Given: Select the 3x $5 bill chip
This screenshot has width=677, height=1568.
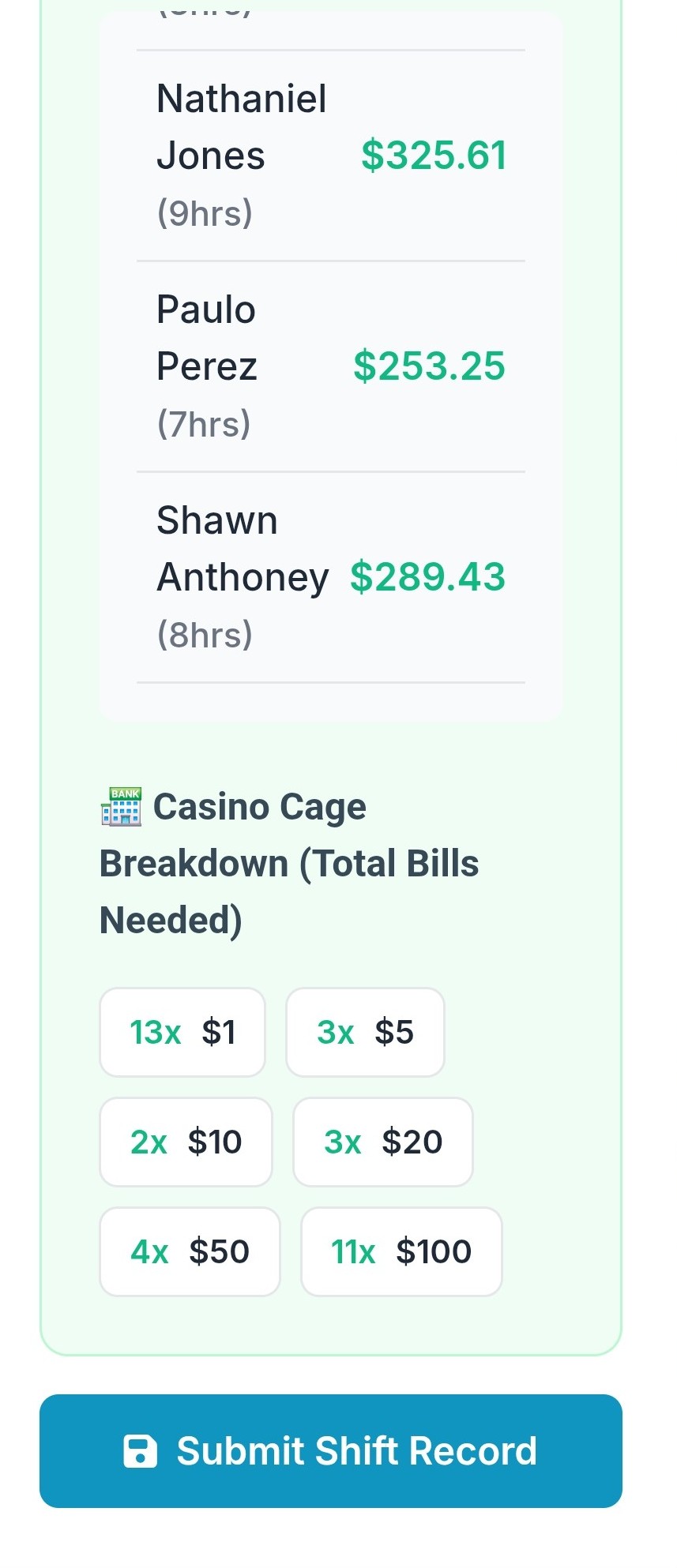Looking at the screenshot, I should coord(365,1031).
